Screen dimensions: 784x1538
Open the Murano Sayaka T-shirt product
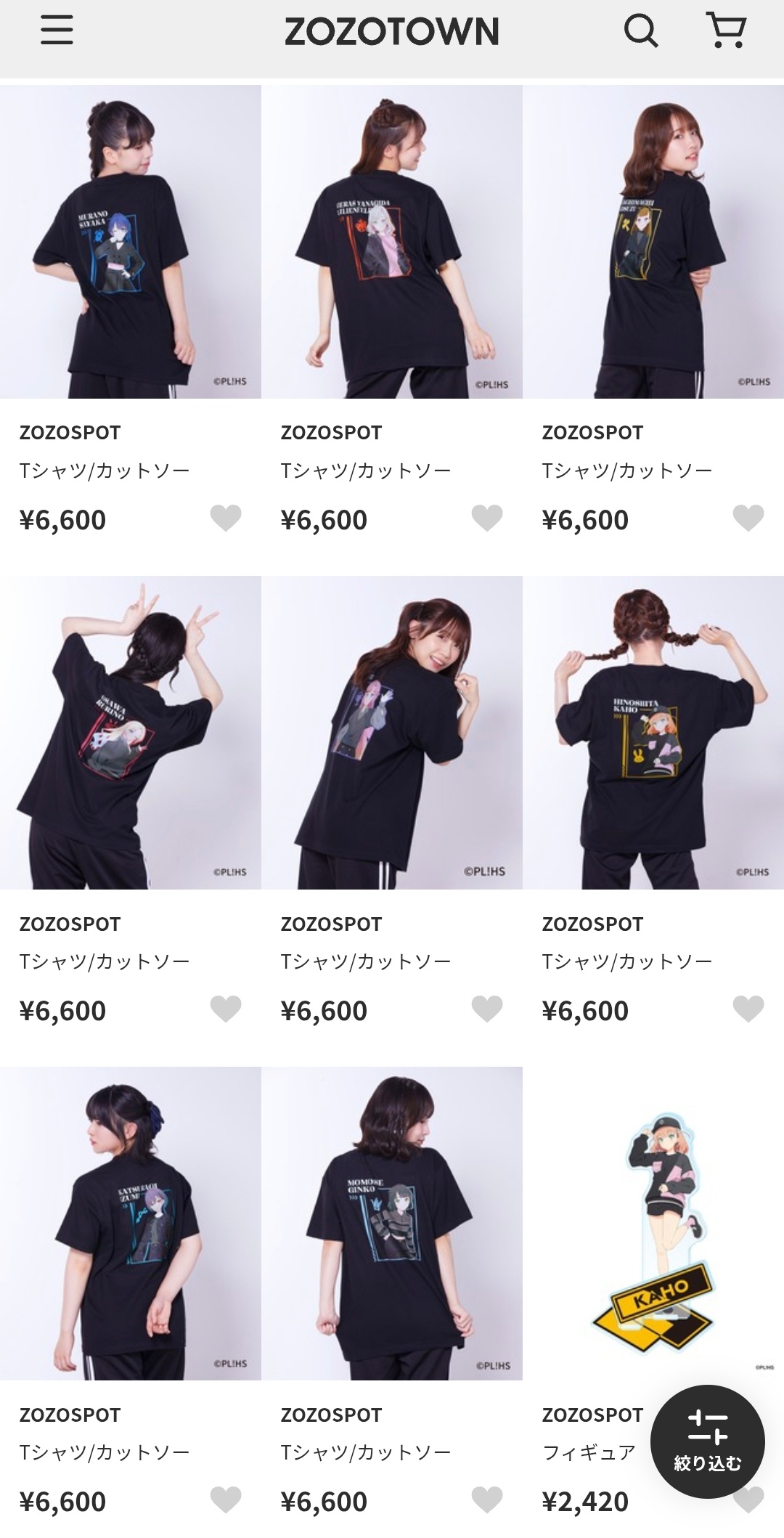click(131, 242)
